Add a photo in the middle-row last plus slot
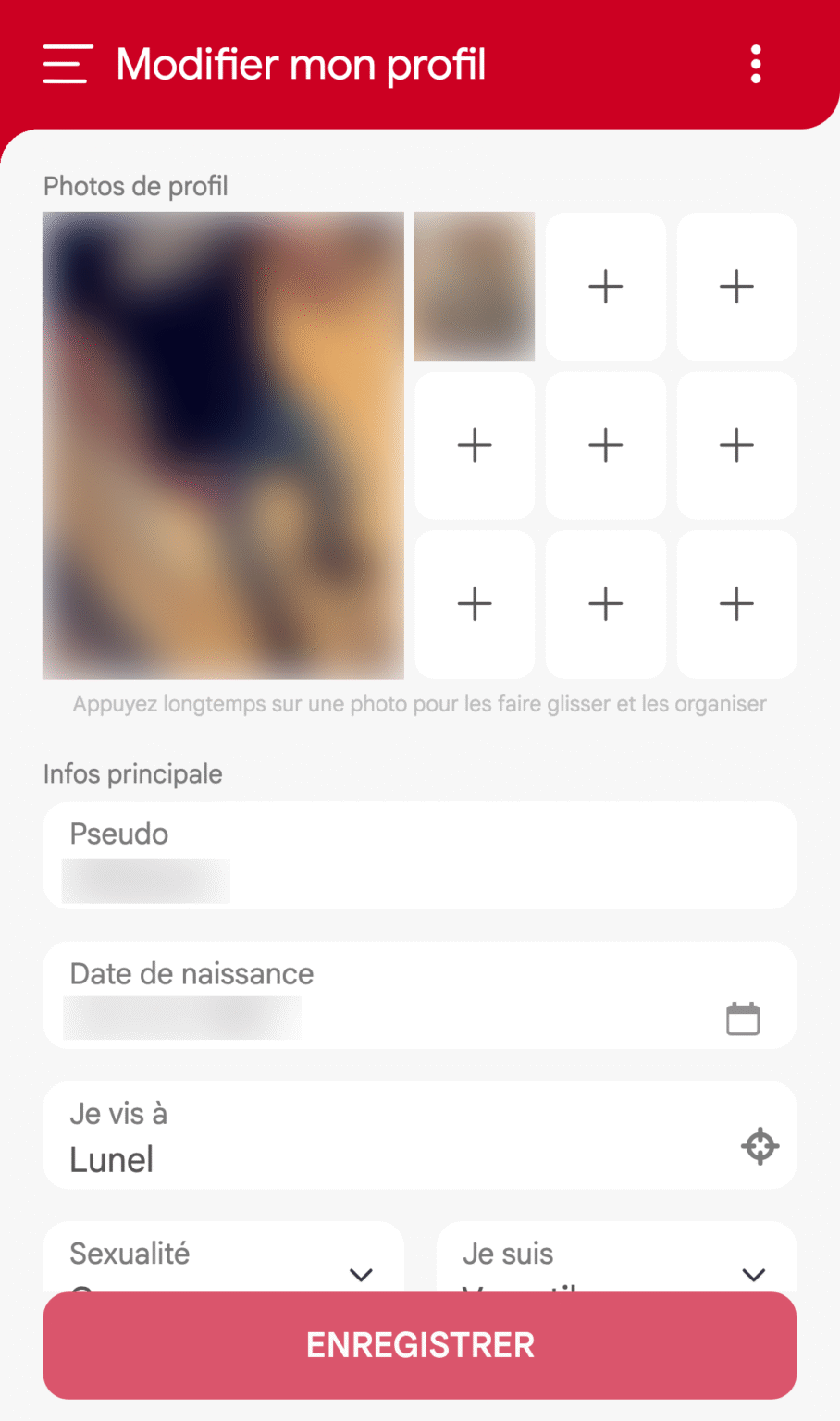The image size is (840, 1421). pos(736,445)
